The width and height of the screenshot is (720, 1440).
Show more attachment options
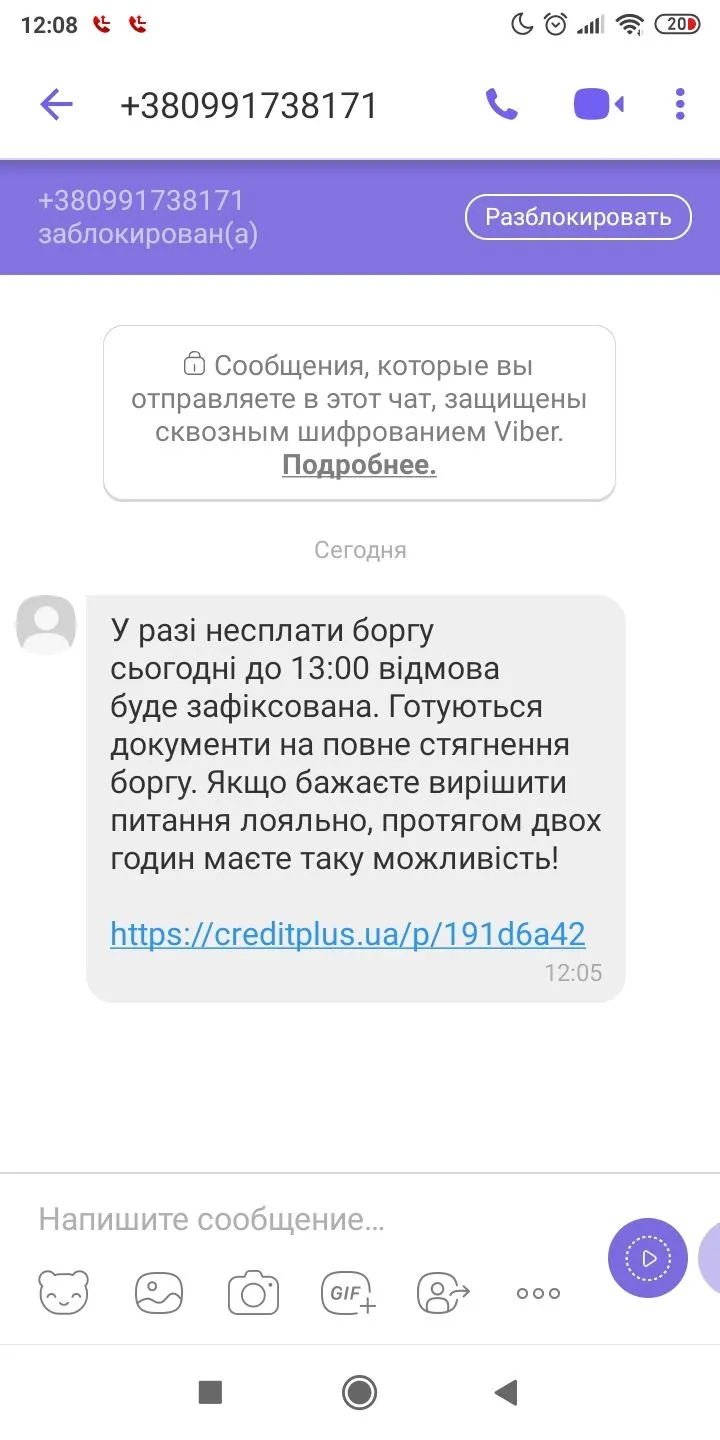538,1293
